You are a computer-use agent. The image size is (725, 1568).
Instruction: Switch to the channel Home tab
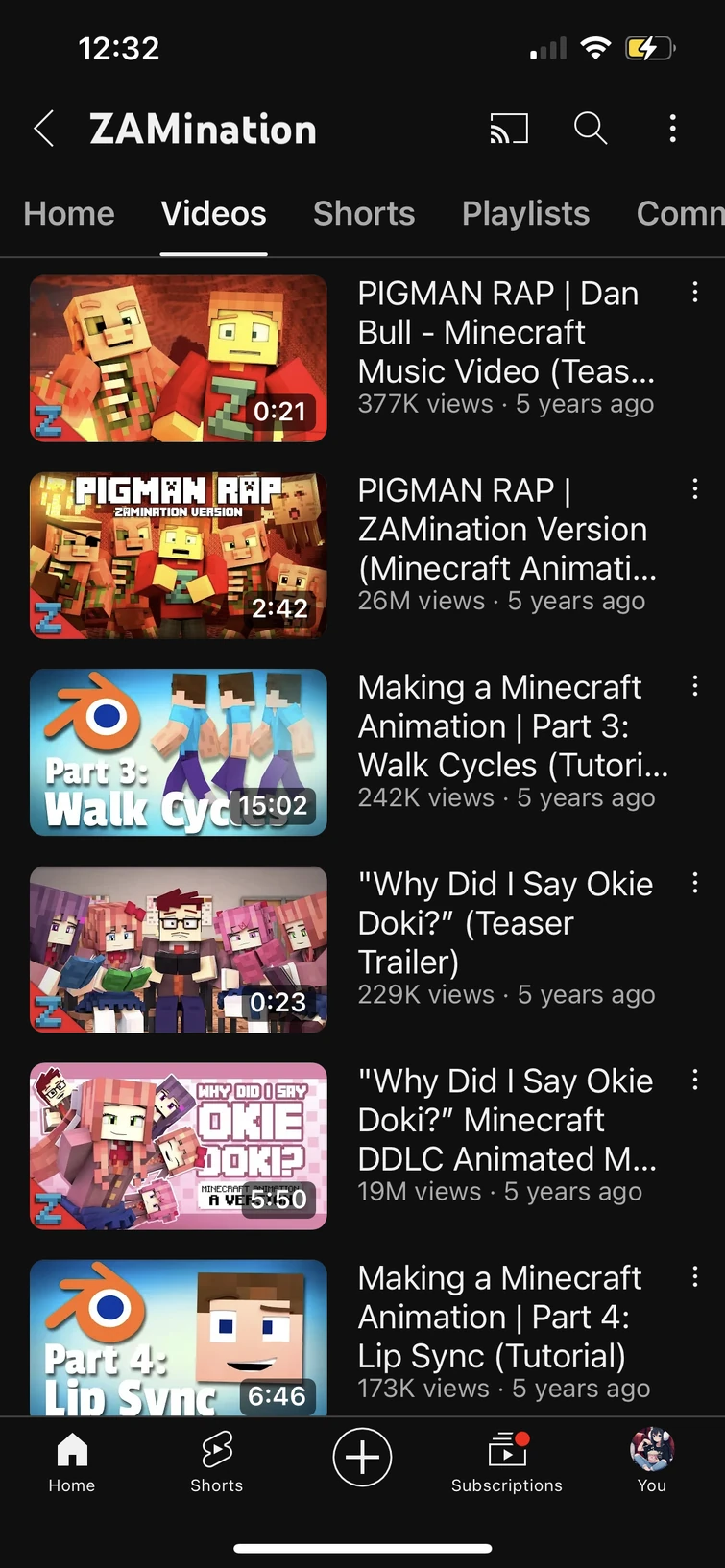(68, 213)
